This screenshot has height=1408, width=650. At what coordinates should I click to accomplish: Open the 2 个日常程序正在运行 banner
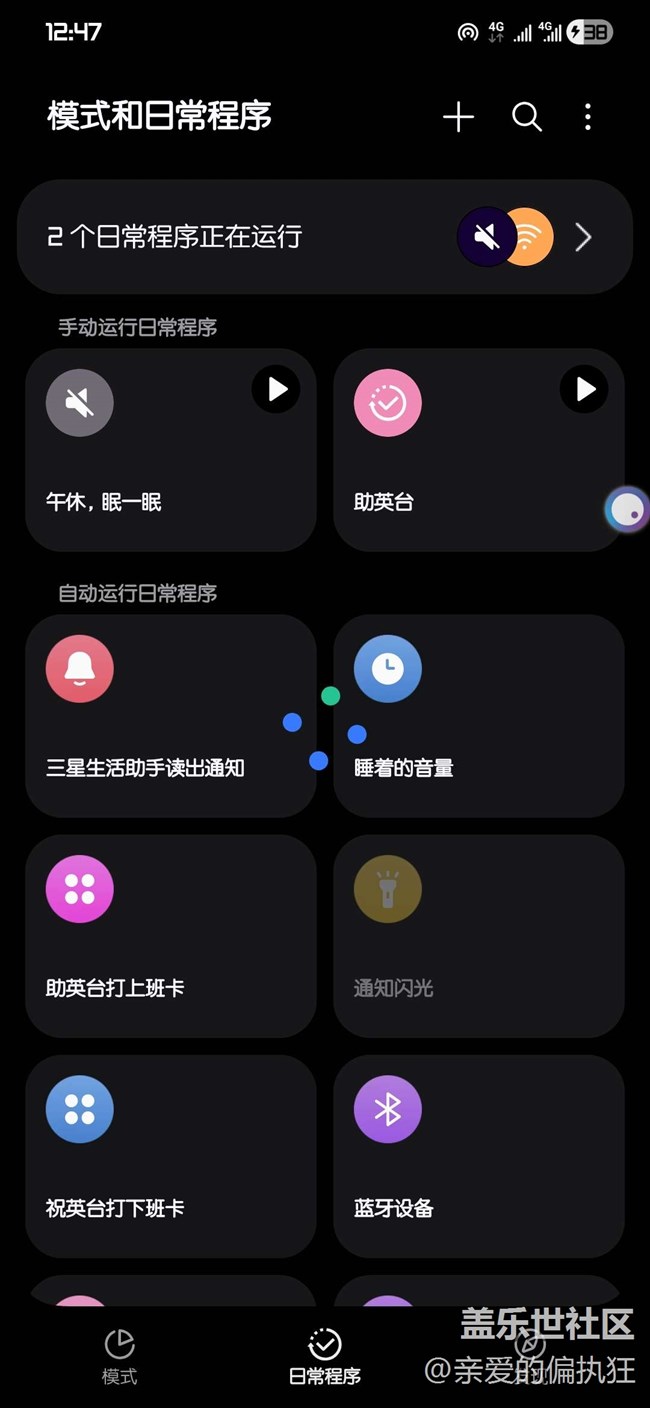[x=324, y=237]
